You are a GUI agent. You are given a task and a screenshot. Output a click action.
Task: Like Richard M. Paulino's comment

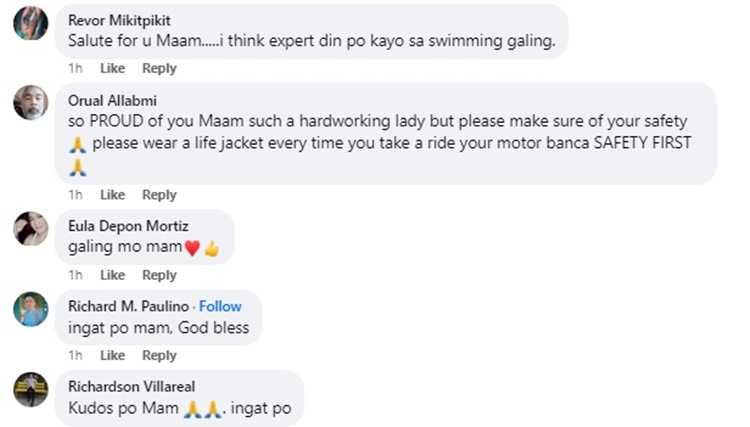click(x=112, y=355)
